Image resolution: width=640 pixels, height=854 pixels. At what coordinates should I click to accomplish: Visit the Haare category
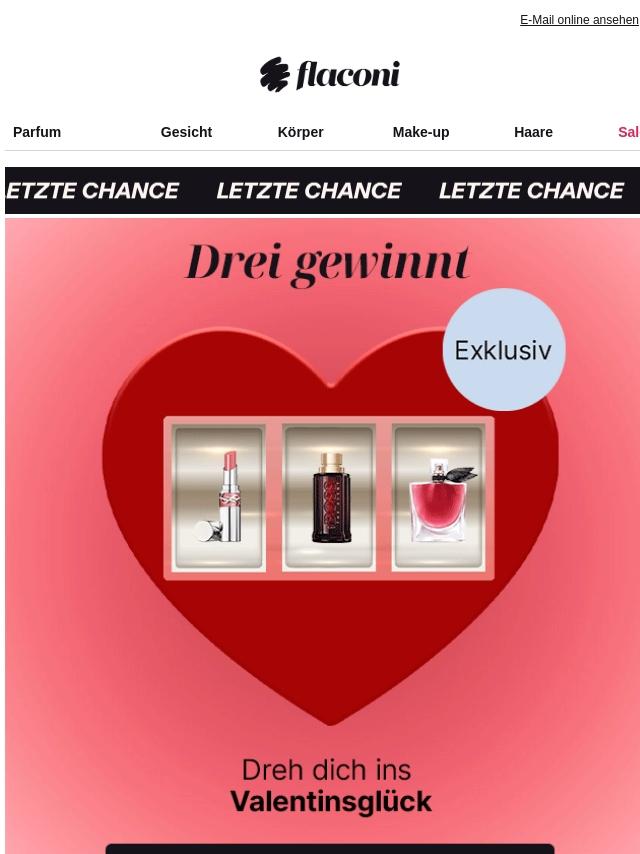533,132
